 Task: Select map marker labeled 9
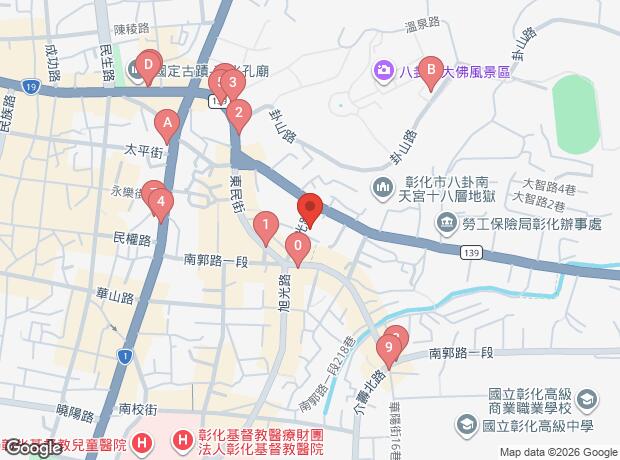tap(389, 351)
